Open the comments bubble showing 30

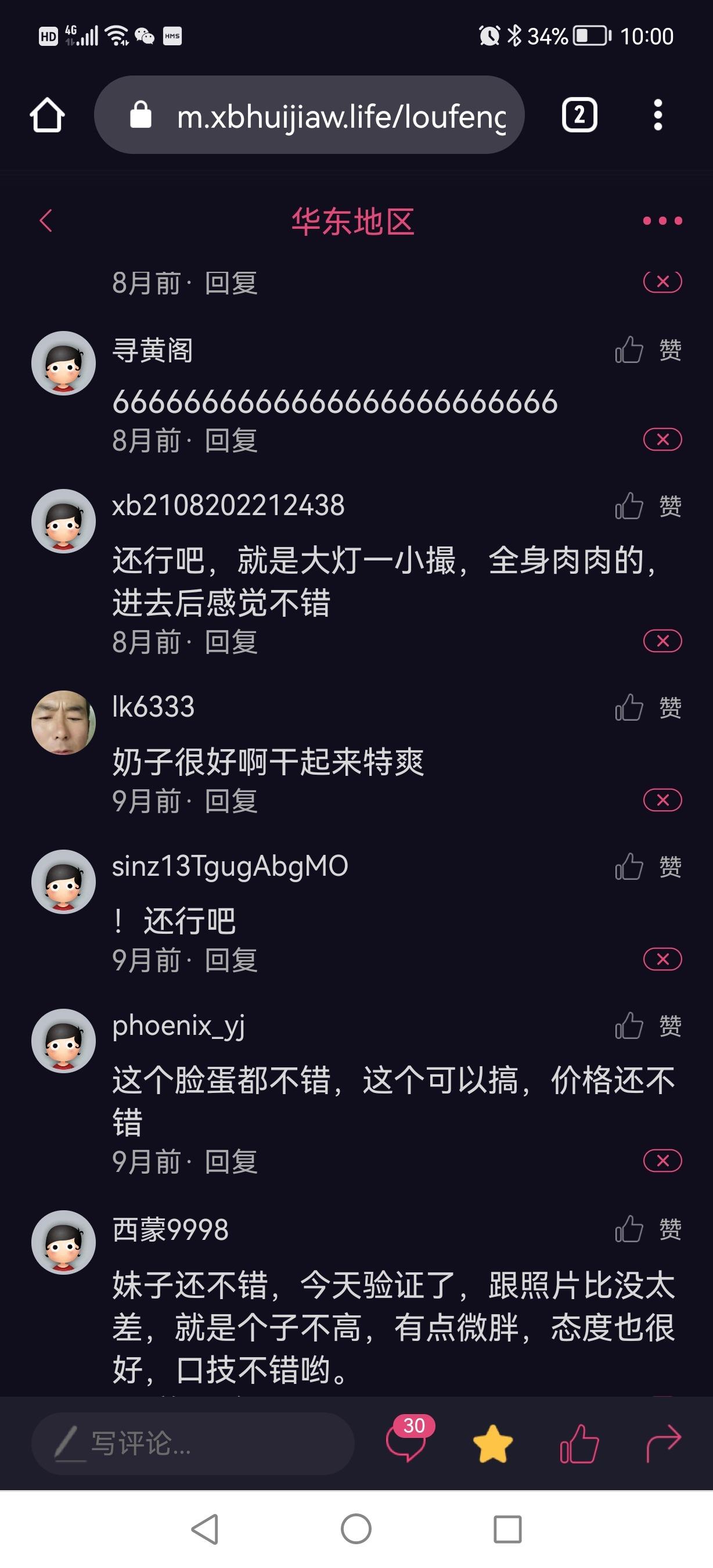coord(406,1442)
